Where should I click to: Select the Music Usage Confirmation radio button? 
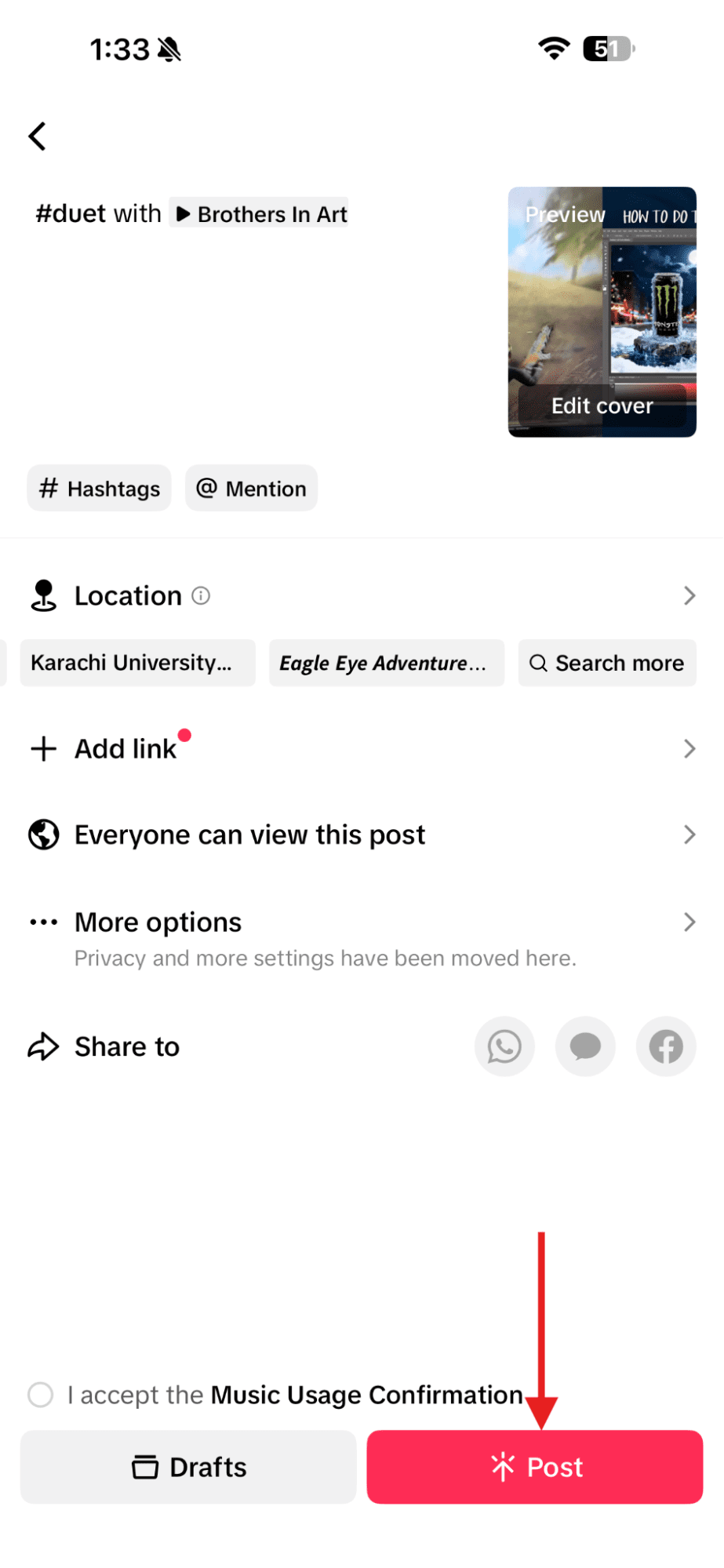coord(40,1395)
